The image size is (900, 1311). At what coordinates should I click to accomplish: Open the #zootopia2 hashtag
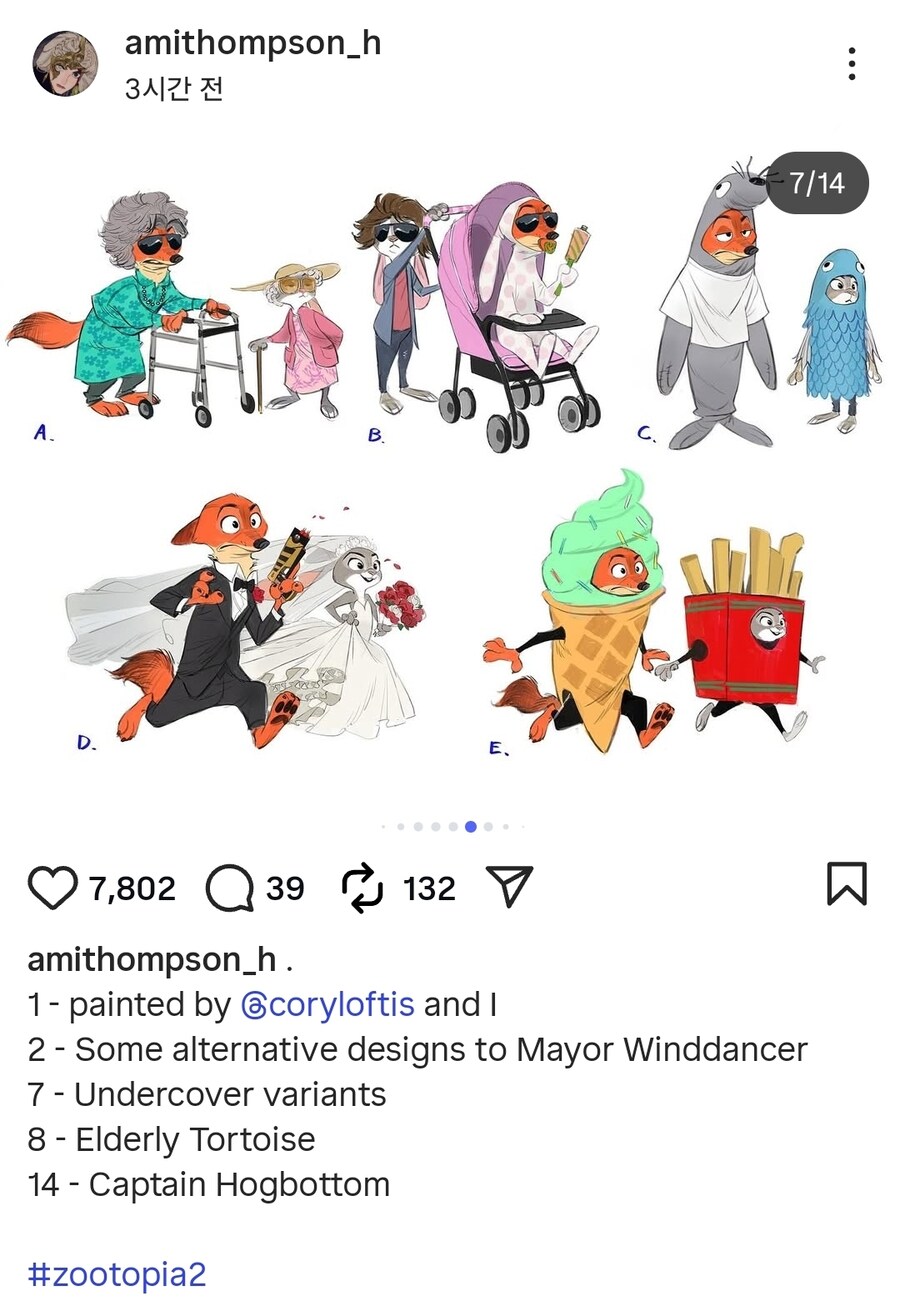[117, 1275]
